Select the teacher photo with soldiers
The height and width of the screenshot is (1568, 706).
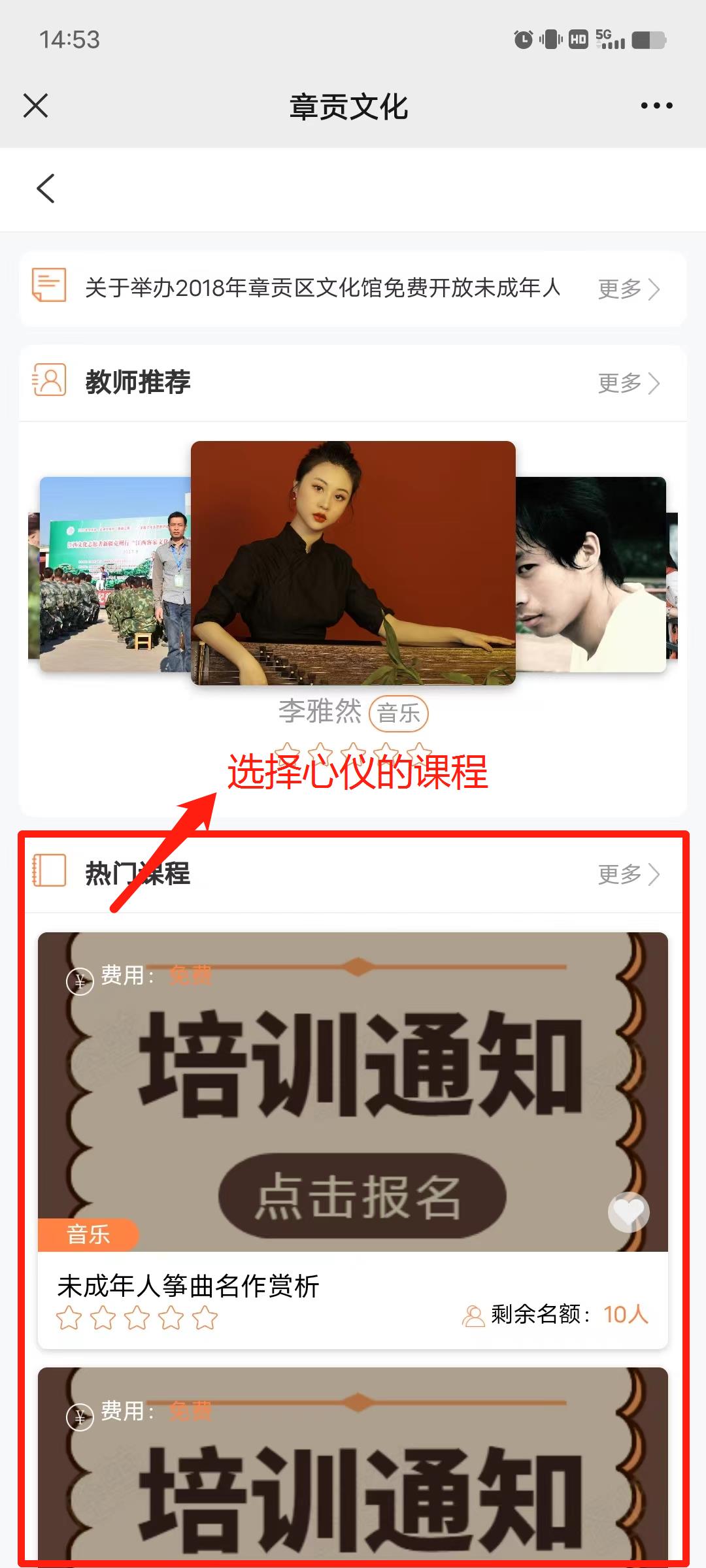tap(114, 575)
